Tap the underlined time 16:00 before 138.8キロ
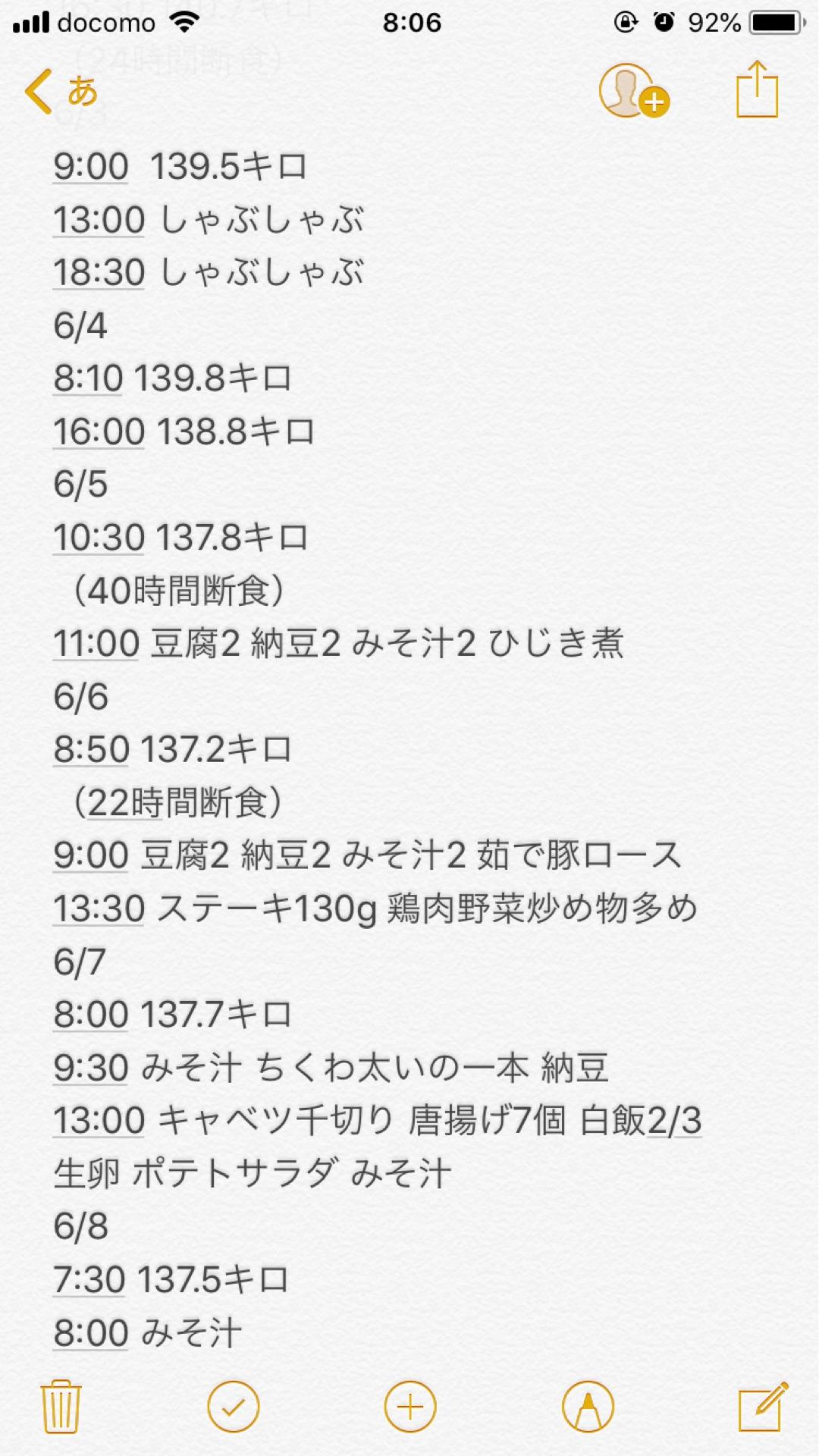The width and height of the screenshot is (819, 1456). (99, 431)
